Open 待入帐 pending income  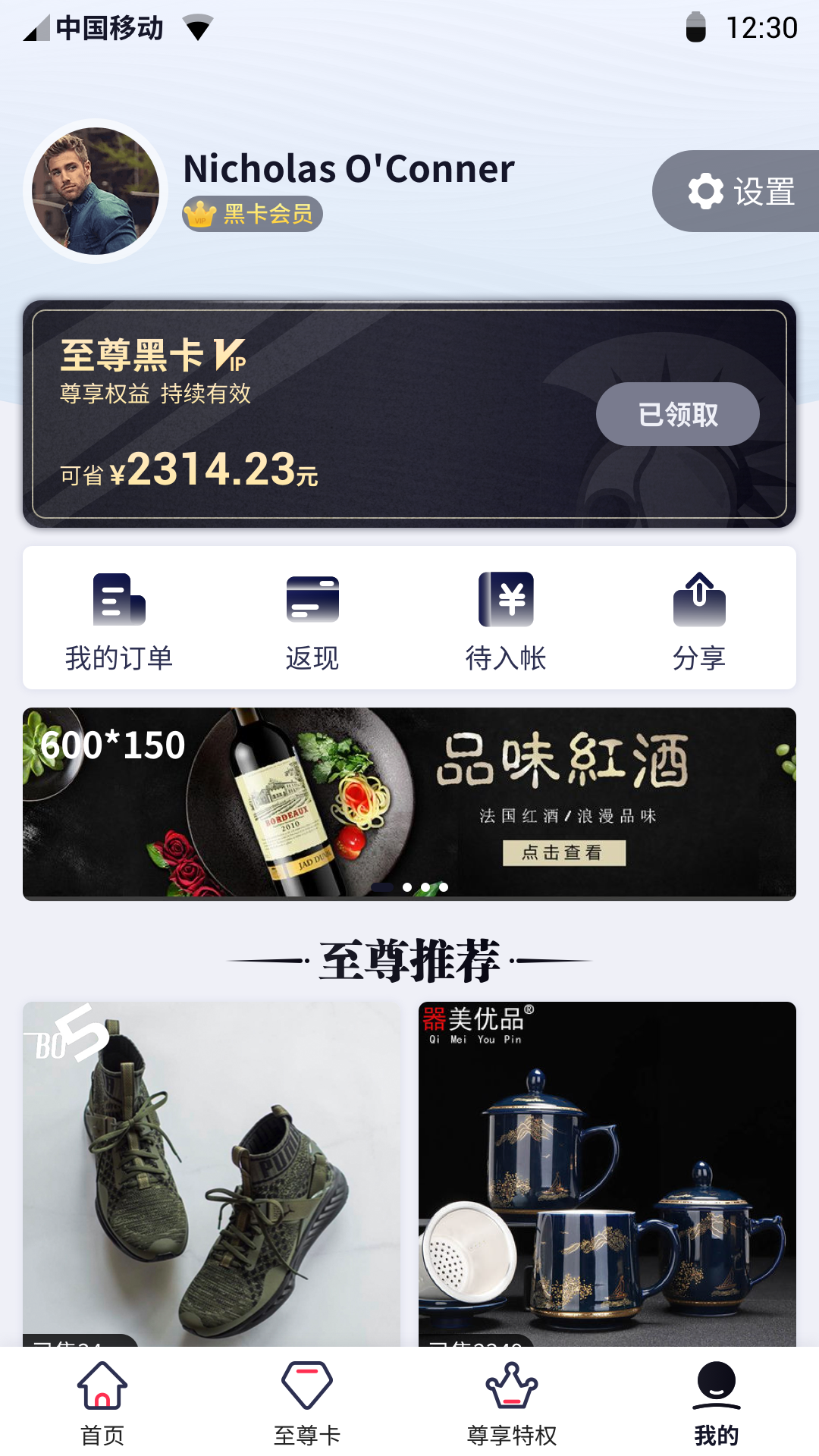pos(506,620)
